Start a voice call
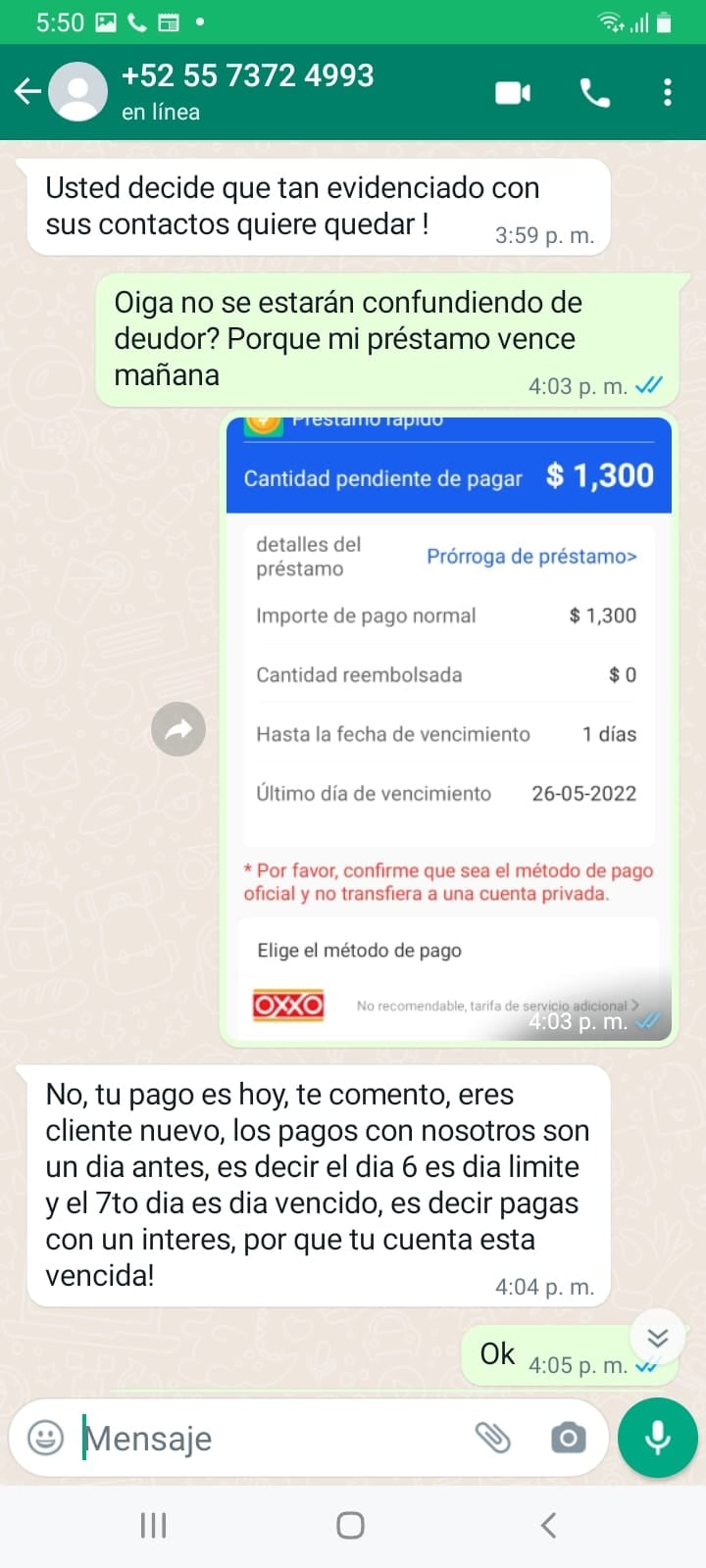This screenshot has width=706, height=1568. coord(595,93)
